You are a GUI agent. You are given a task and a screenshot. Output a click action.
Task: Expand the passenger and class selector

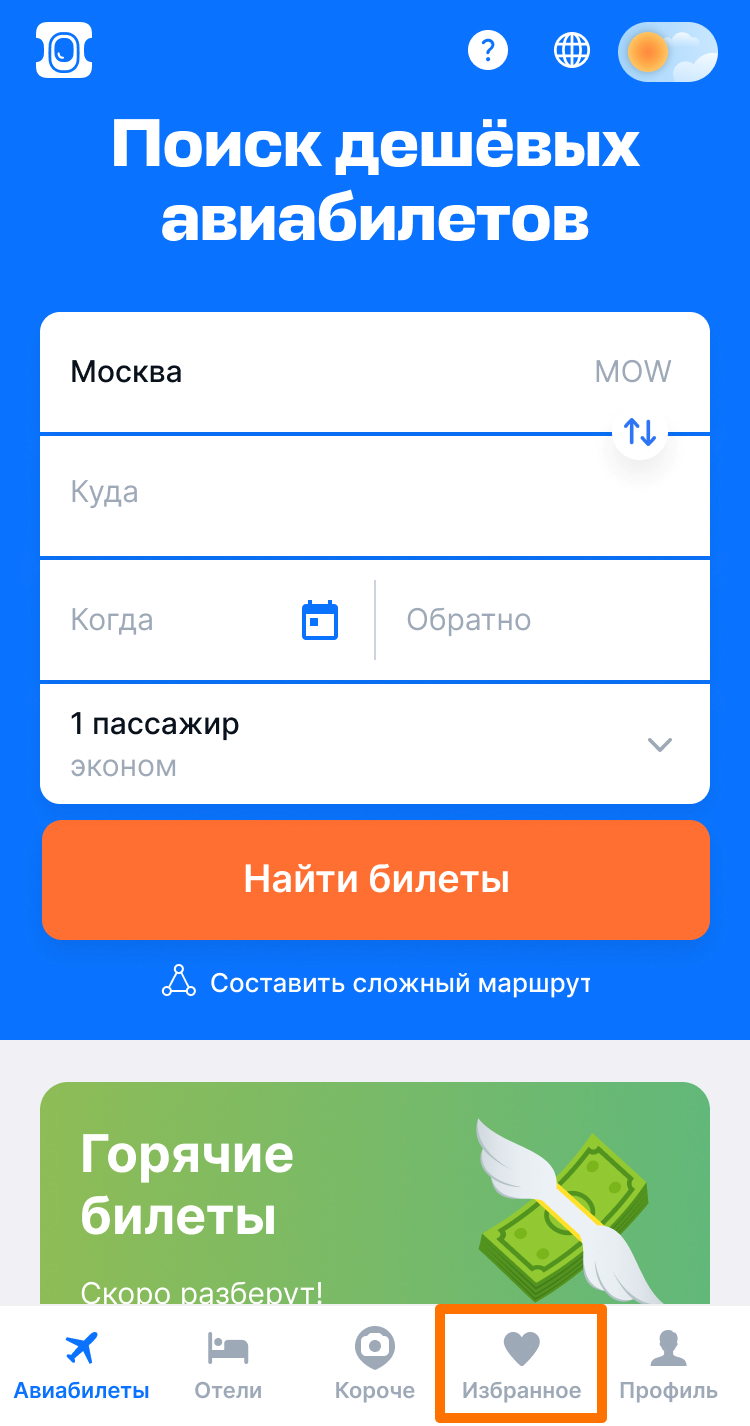374,744
